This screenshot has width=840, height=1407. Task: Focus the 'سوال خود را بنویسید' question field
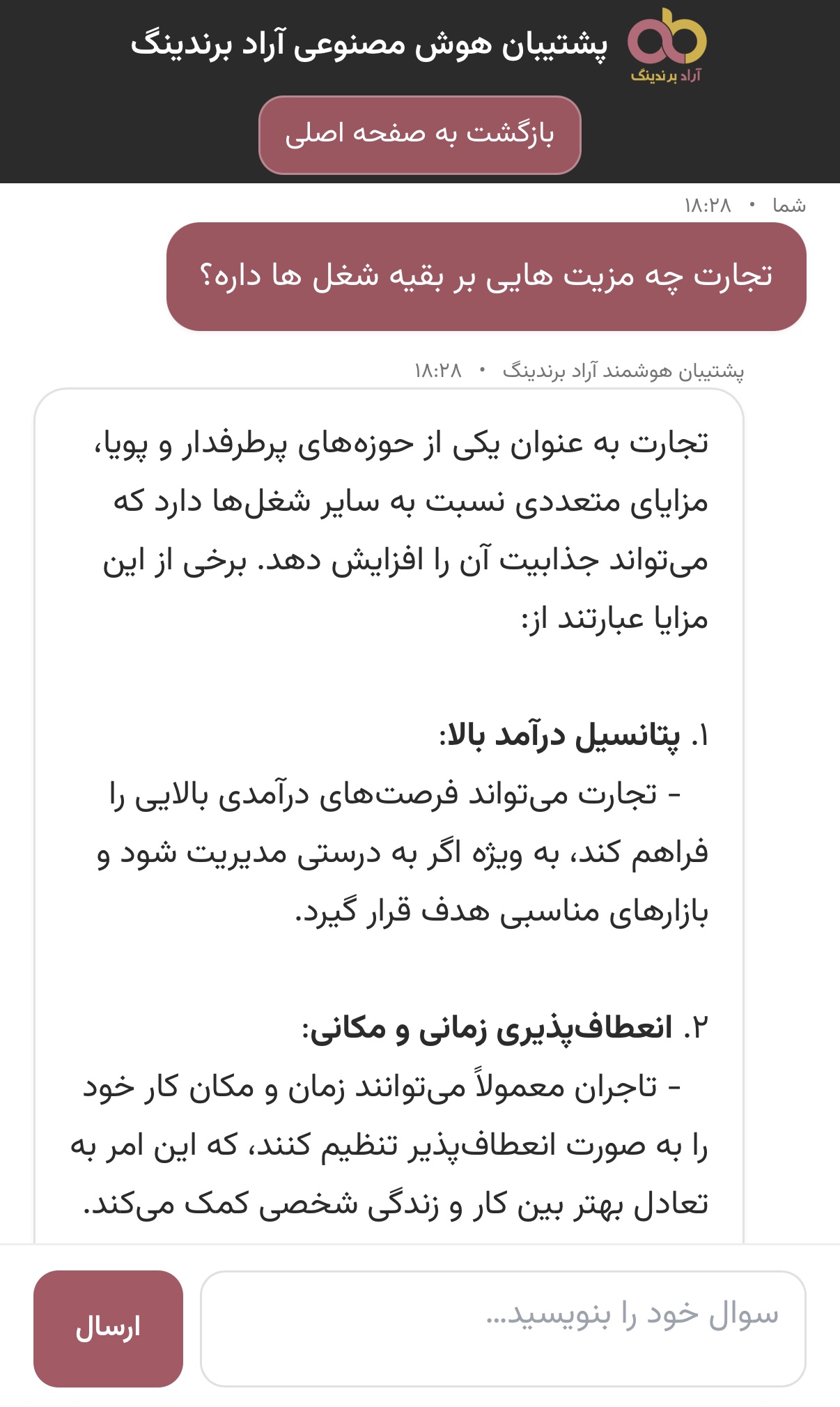(502, 1328)
